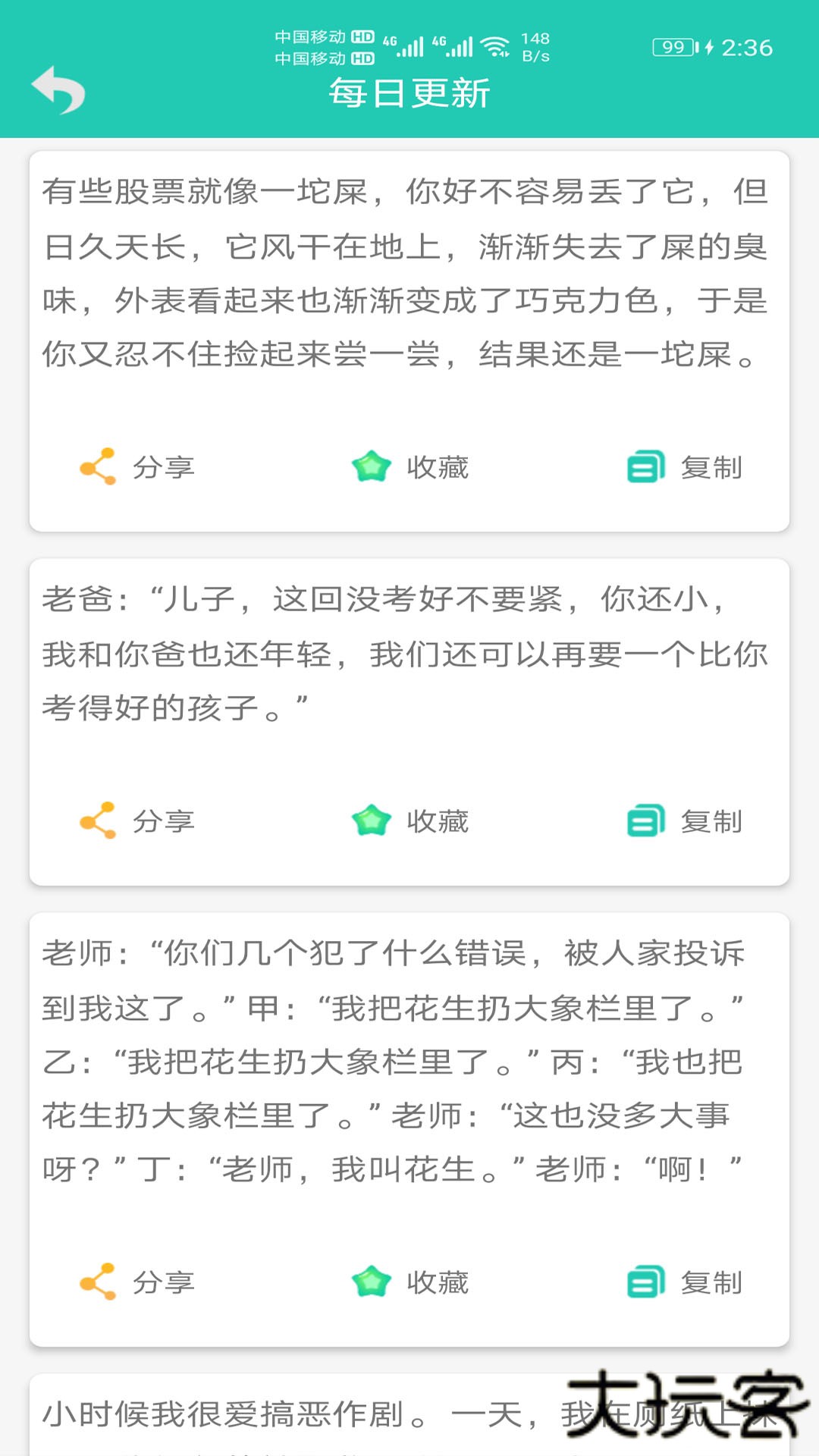This screenshot has height=1456, width=819.
Task: Share the elephant peanut joke
Action: coord(136,1282)
